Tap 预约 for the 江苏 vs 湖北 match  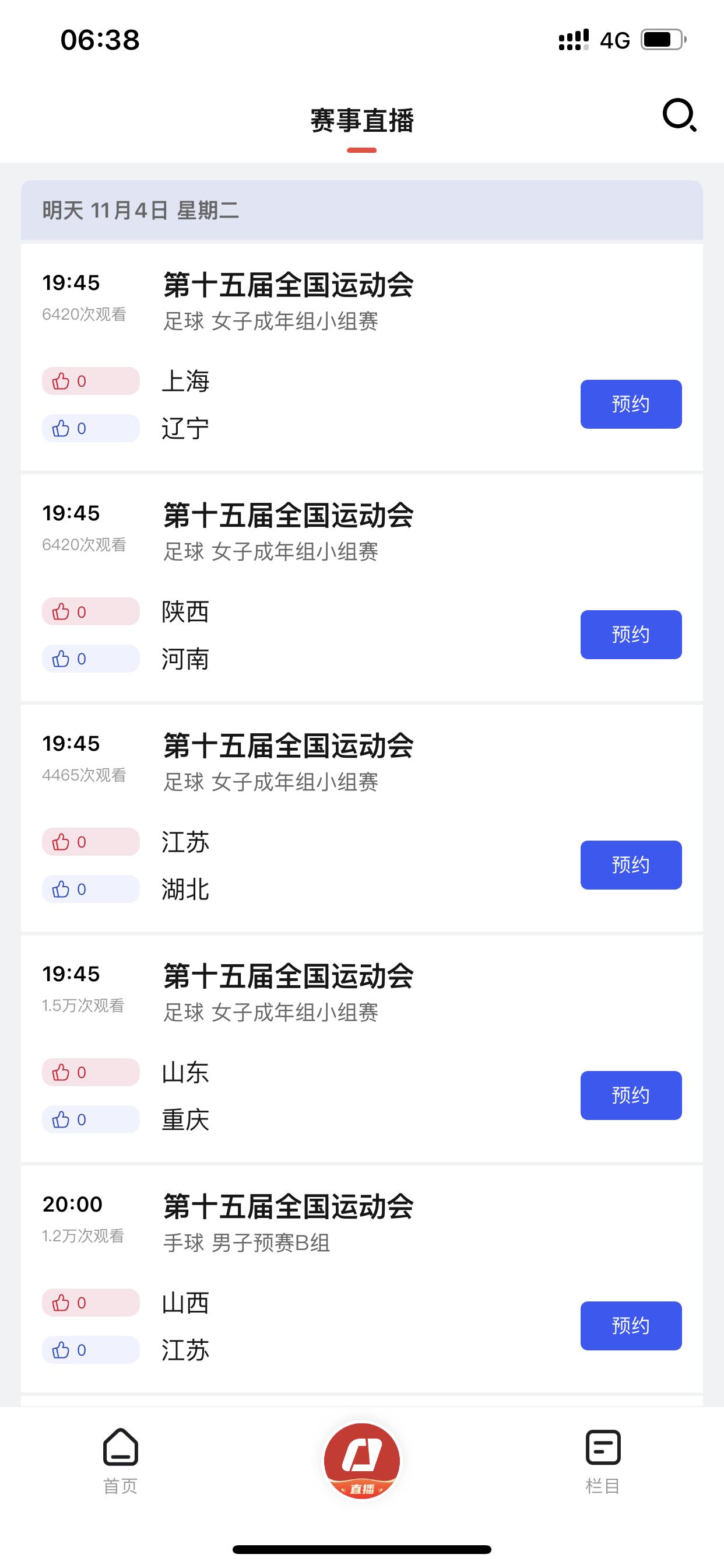(630, 865)
